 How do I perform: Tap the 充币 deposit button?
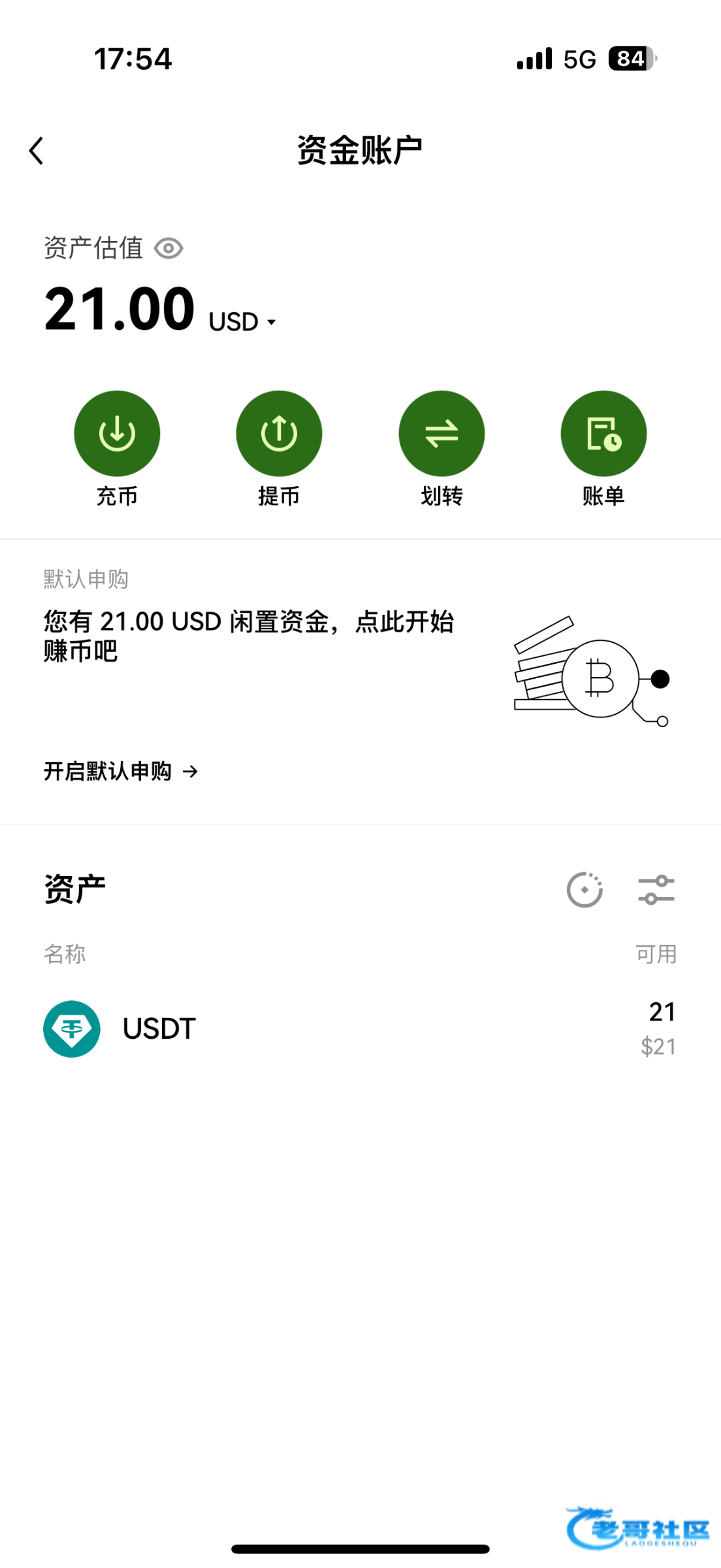pyautogui.click(x=117, y=434)
